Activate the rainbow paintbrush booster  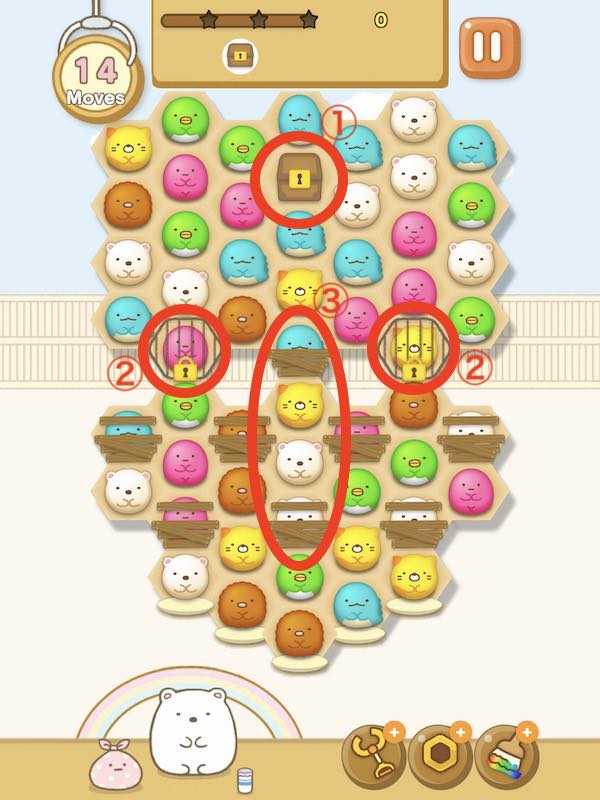pyautogui.click(x=506, y=757)
